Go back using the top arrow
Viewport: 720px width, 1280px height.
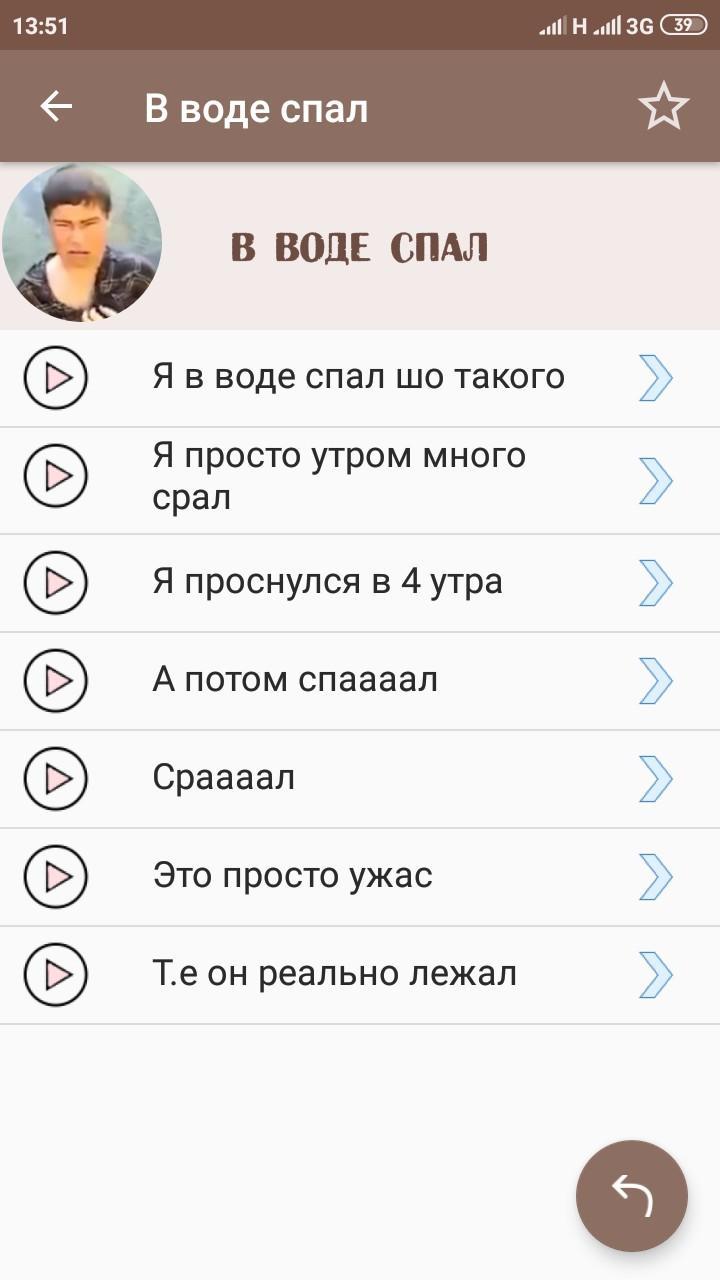click(x=56, y=106)
